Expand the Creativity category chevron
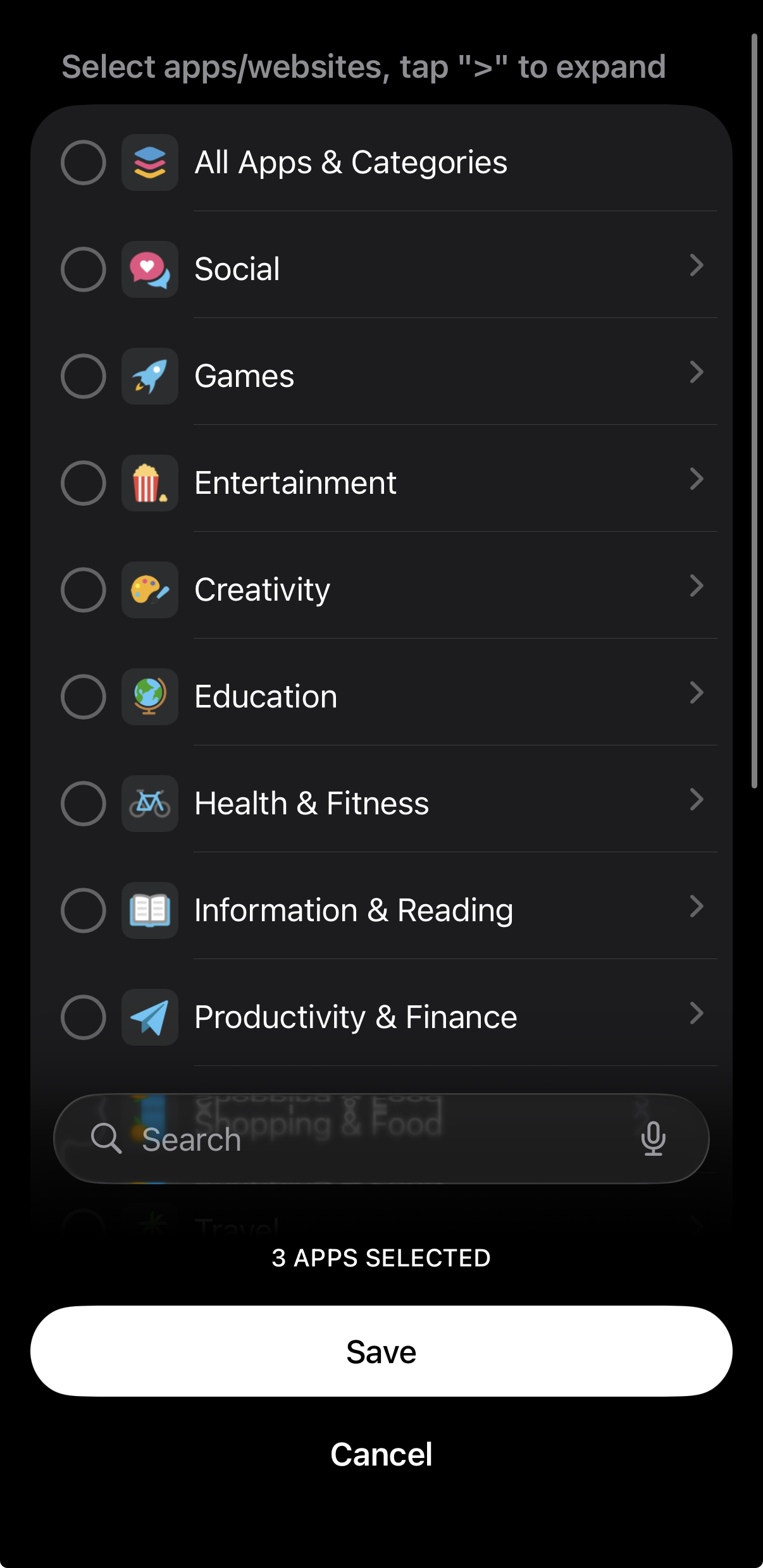Screen dimensions: 763x1568 click(696, 586)
